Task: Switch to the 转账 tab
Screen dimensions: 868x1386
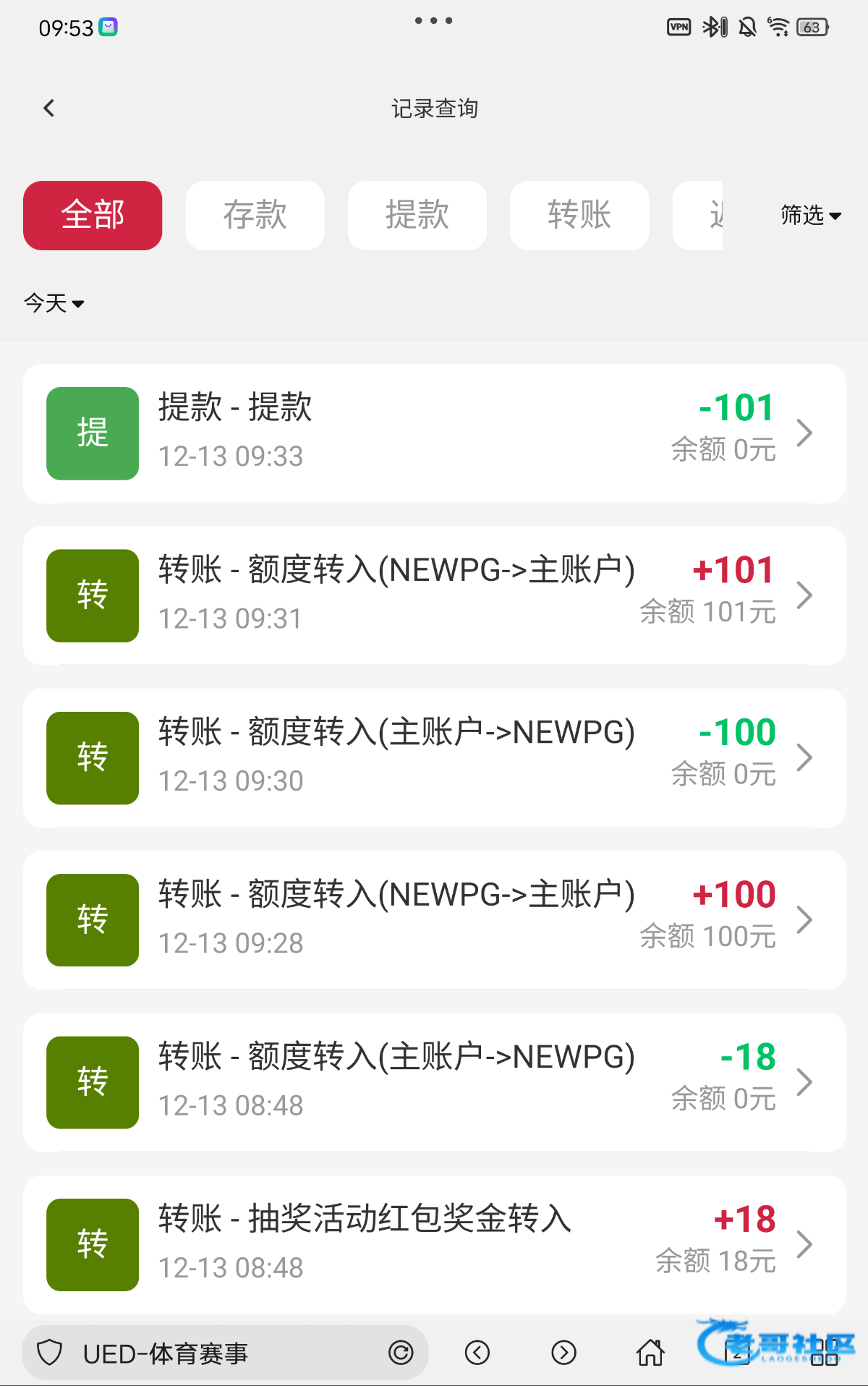Action: click(579, 216)
